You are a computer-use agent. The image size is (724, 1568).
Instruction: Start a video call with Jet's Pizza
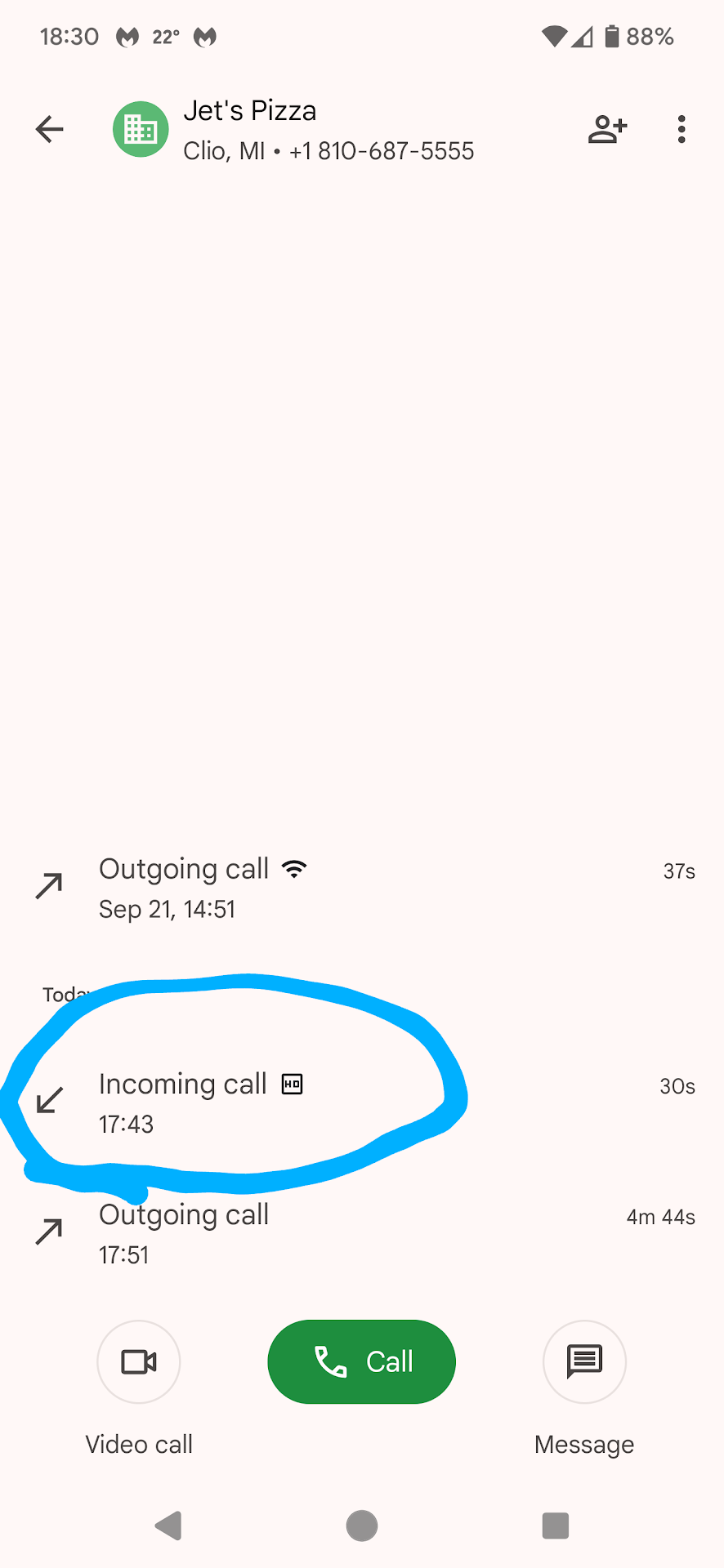(x=139, y=1361)
